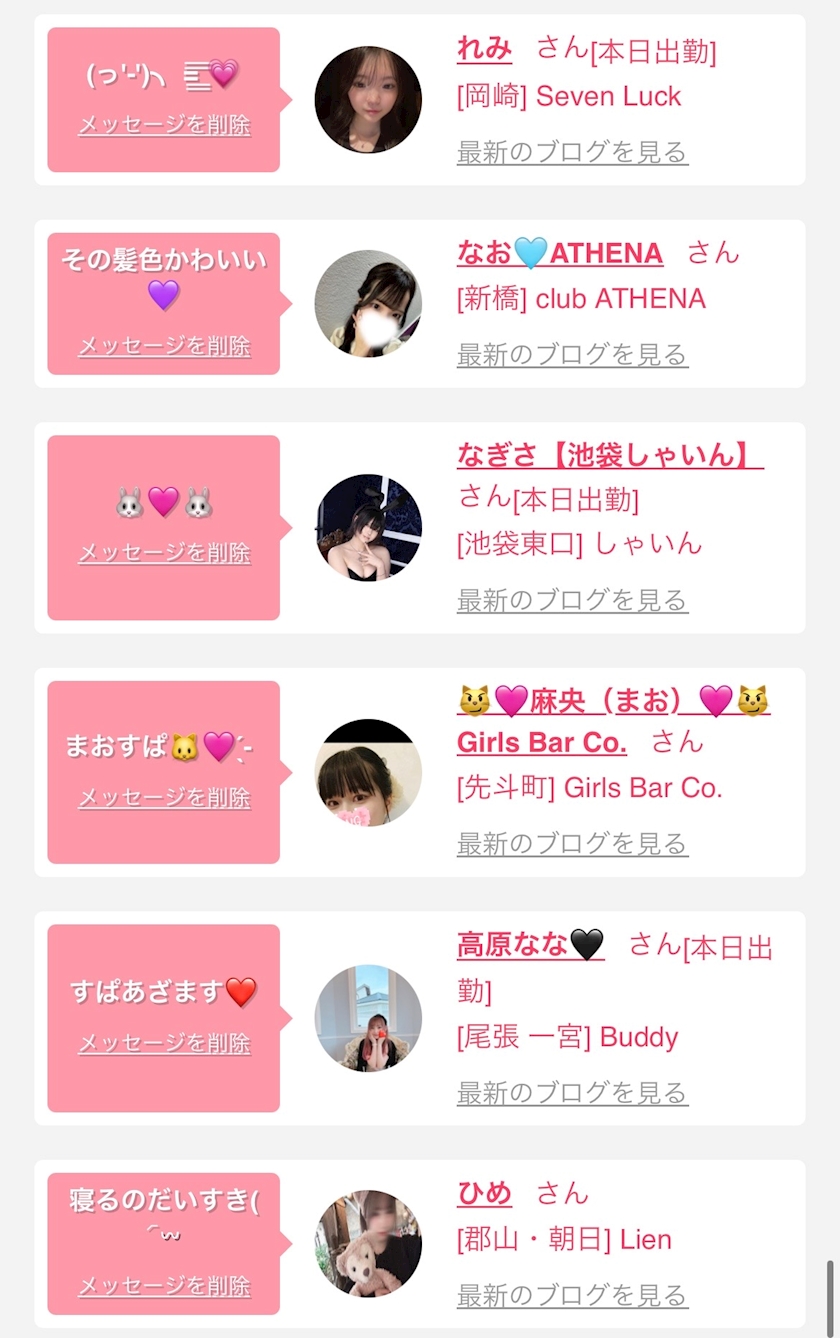The image size is (840, 1338).
Task: View latest blog of なお ATHENA
Action: tap(572, 354)
